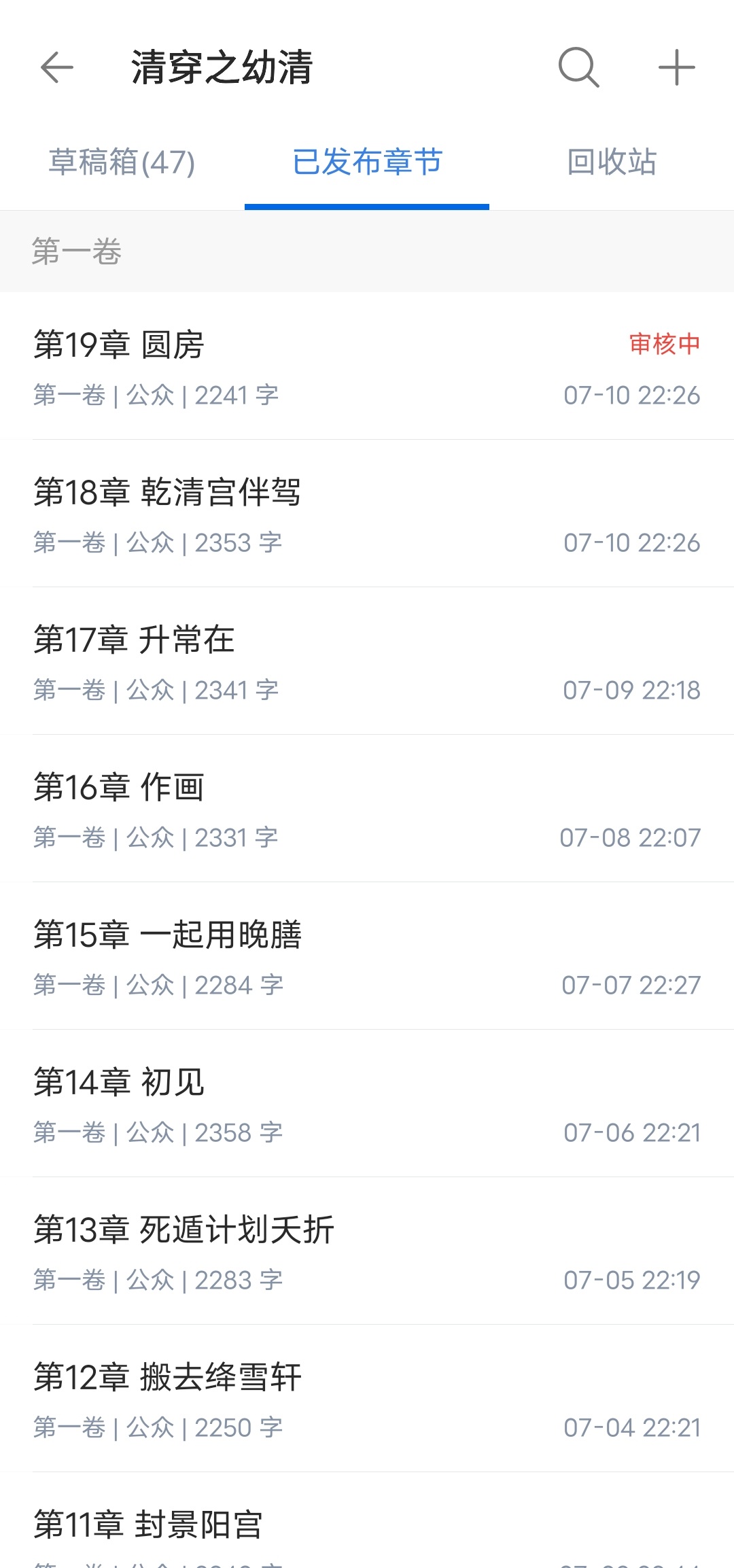This screenshot has width=734, height=1568.
Task: Switch to the 草稿箱(47) tab
Action: click(122, 162)
